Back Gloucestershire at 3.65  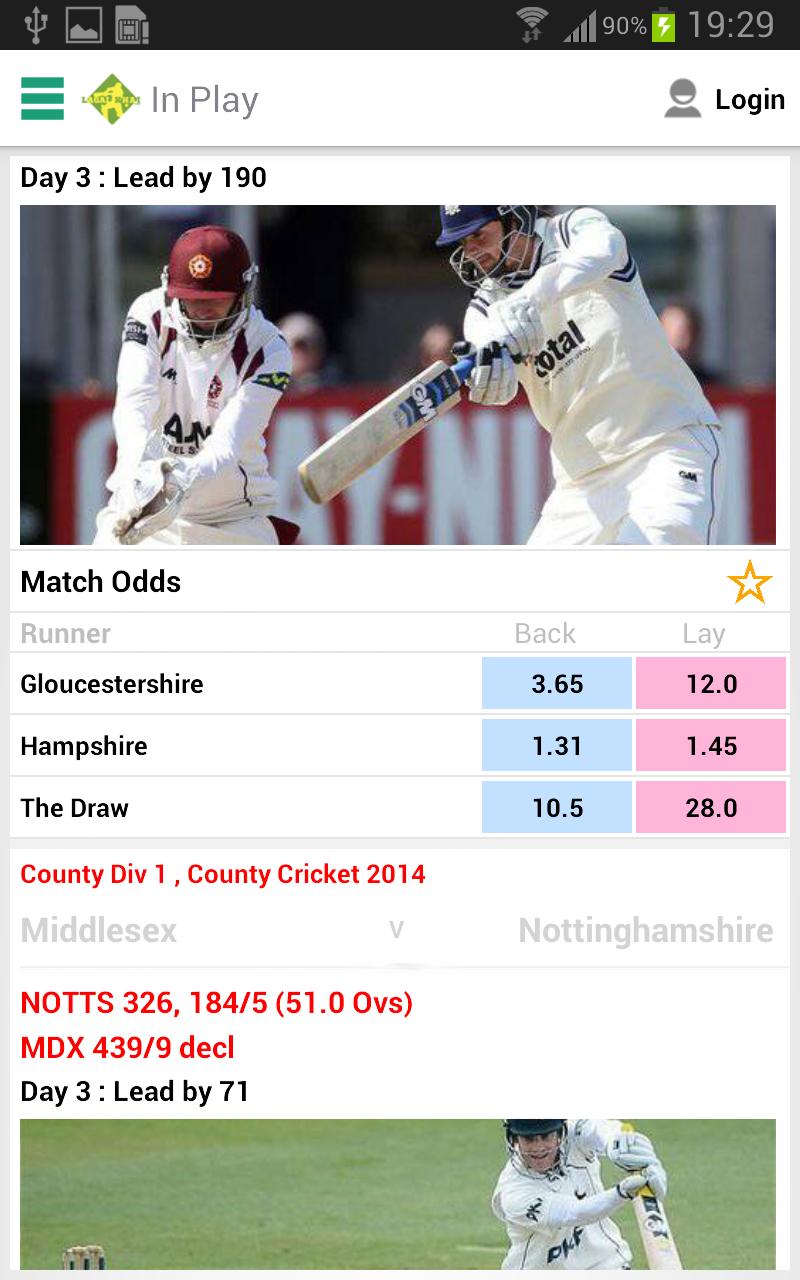point(557,684)
